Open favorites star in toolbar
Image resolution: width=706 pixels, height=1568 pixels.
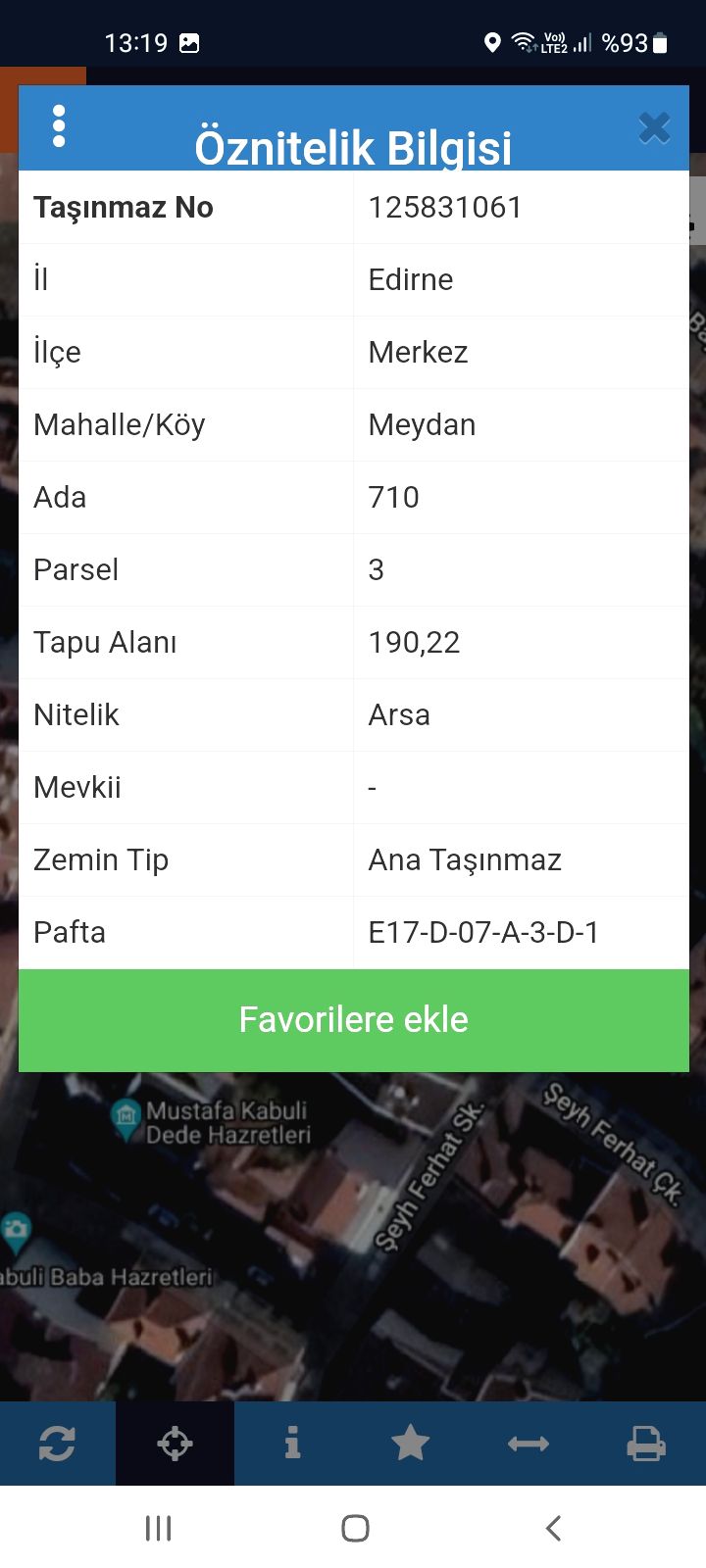[x=410, y=1443]
